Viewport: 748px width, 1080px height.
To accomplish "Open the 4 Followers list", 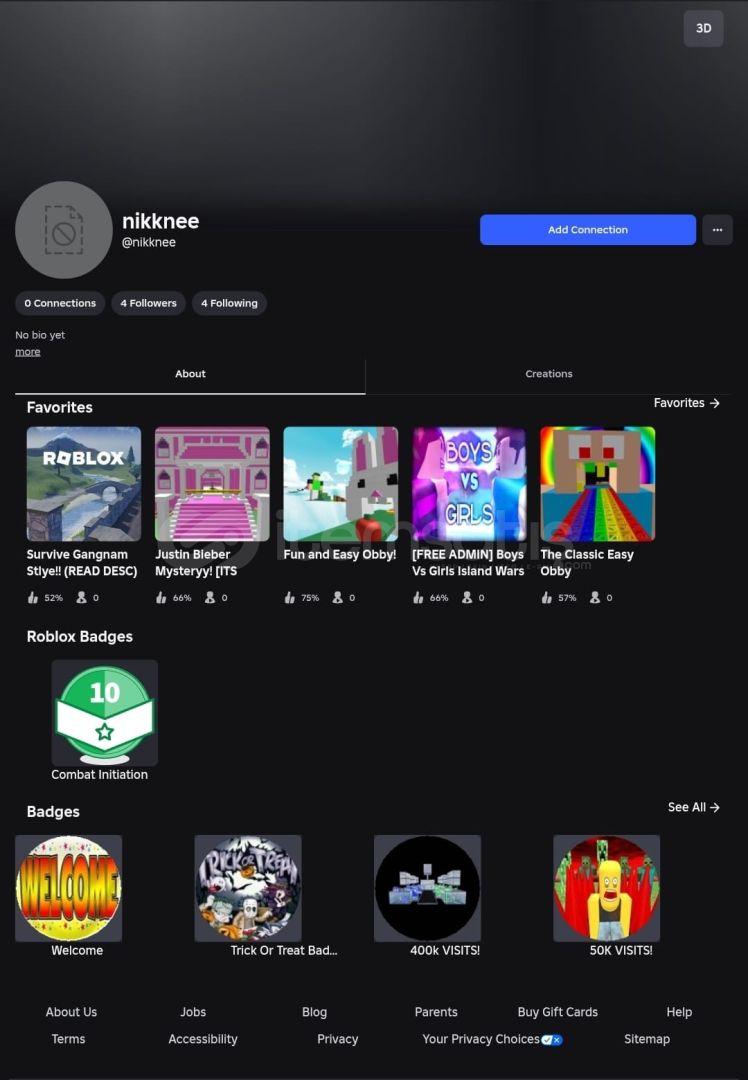I will pos(148,303).
